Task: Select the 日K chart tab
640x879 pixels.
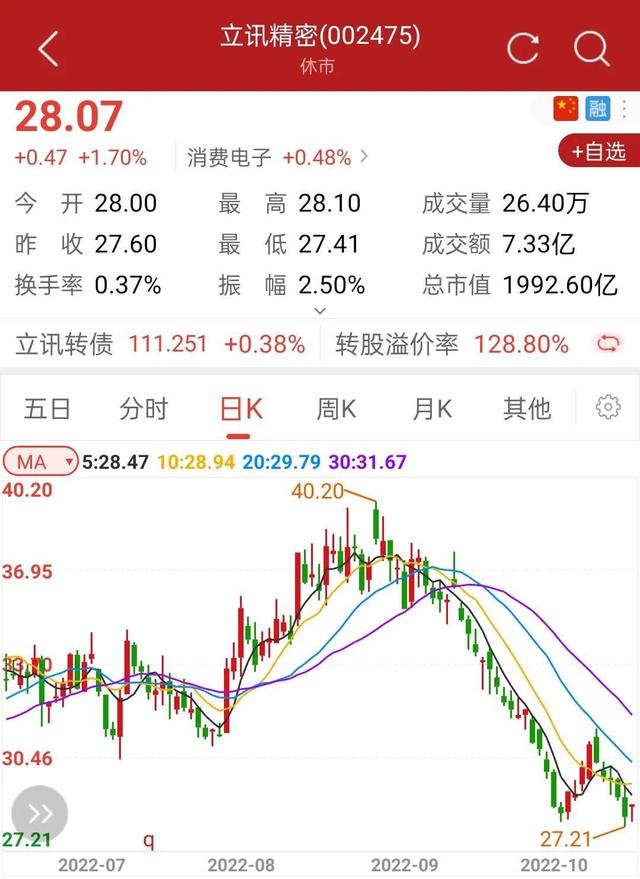Action: click(240, 408)
